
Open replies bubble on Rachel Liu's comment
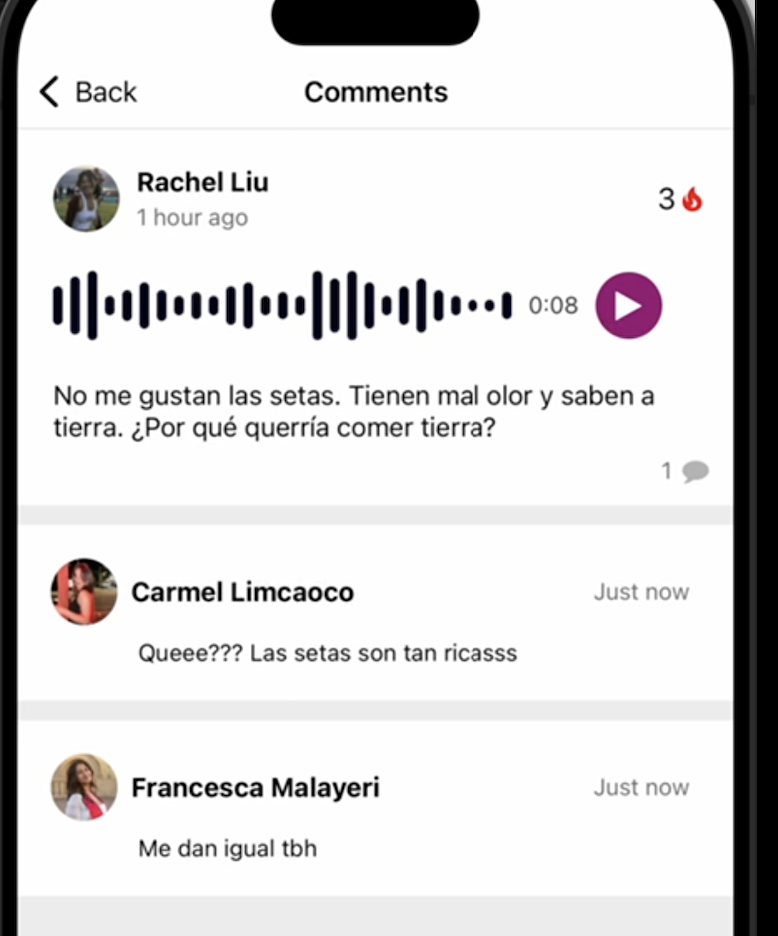pos(695,471)
